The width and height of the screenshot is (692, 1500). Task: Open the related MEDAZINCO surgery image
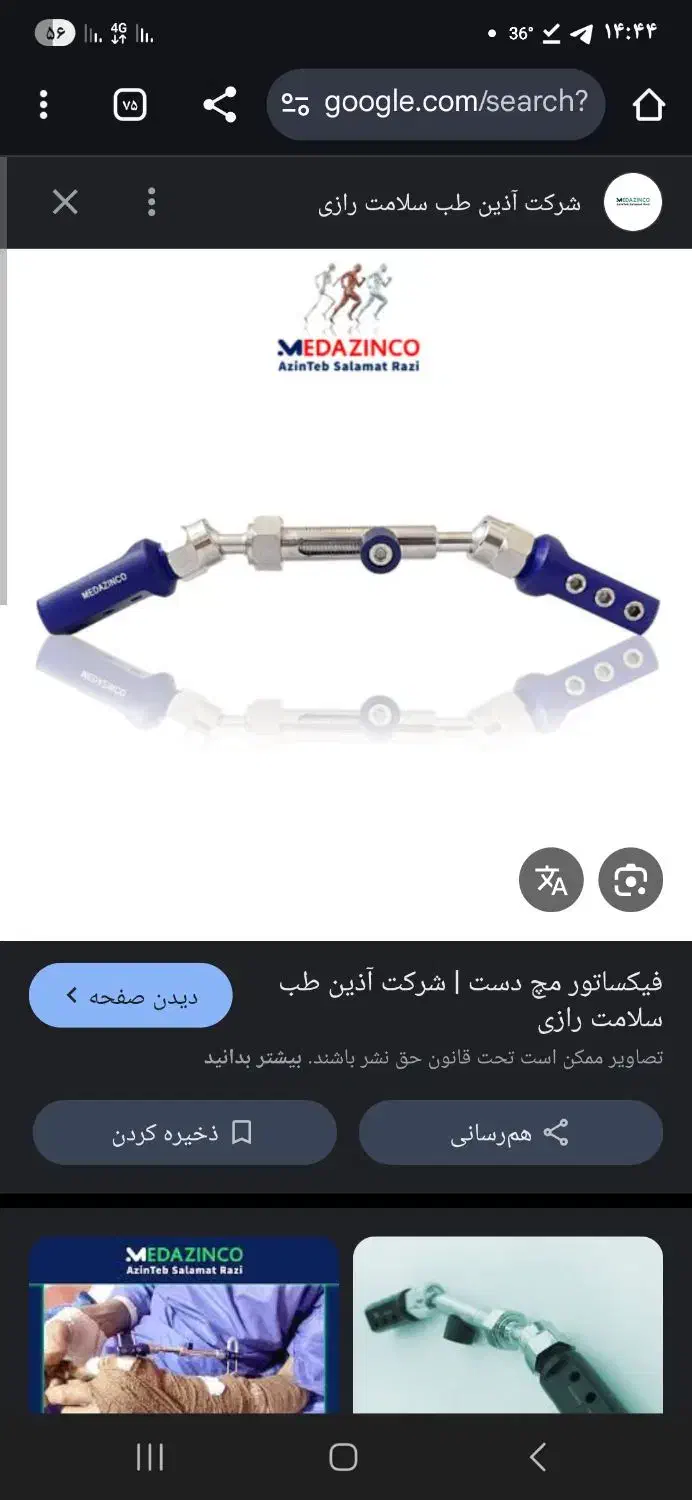pyautogui.click(x=184, y=1325)
